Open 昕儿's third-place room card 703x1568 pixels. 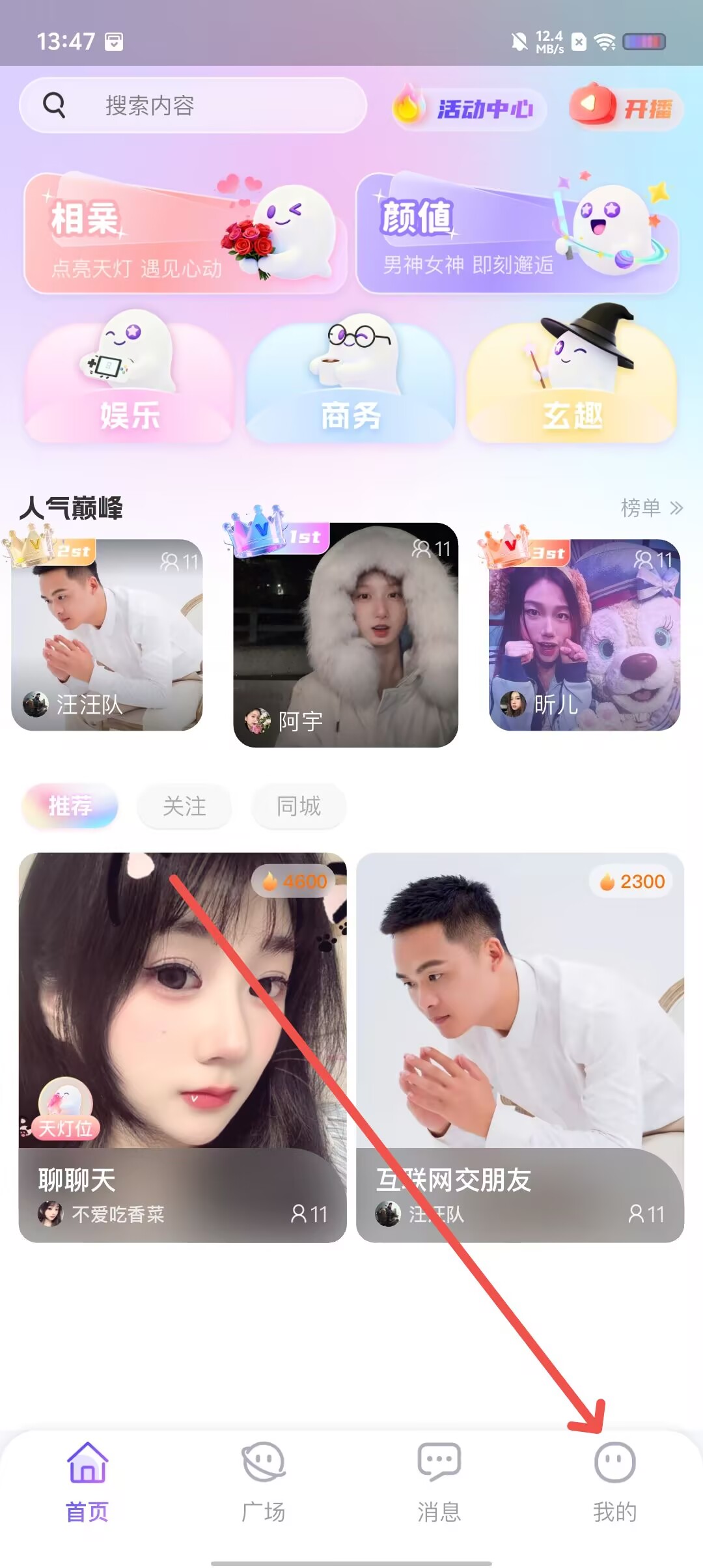tap(585, 635)
